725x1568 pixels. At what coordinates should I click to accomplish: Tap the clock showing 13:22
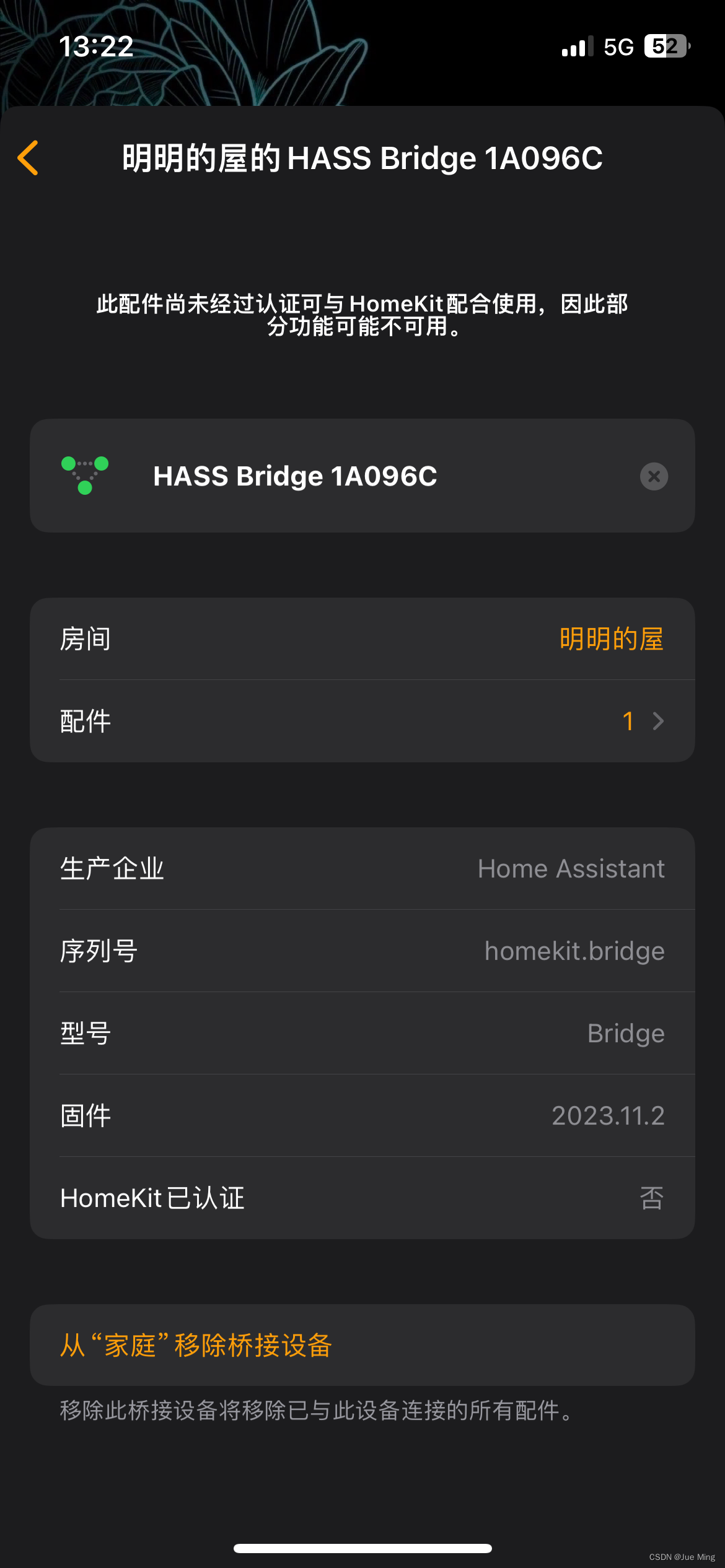(97, 46)
